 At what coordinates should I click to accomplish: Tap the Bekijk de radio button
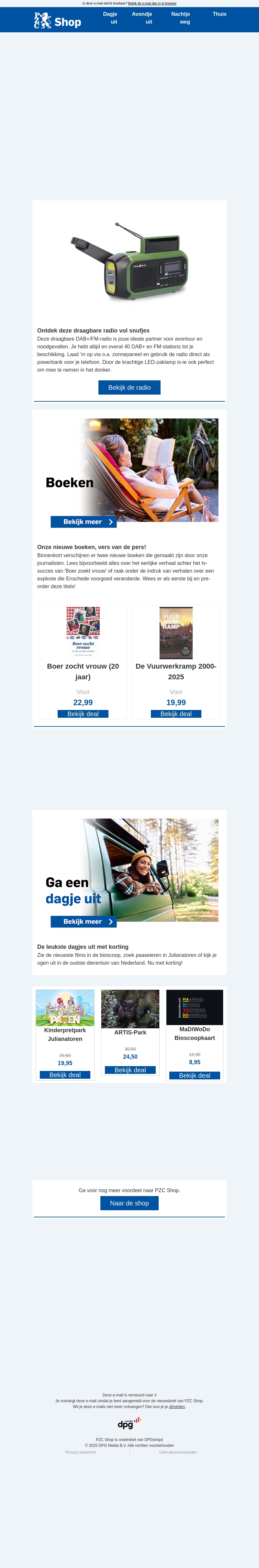tap(129, 387)
